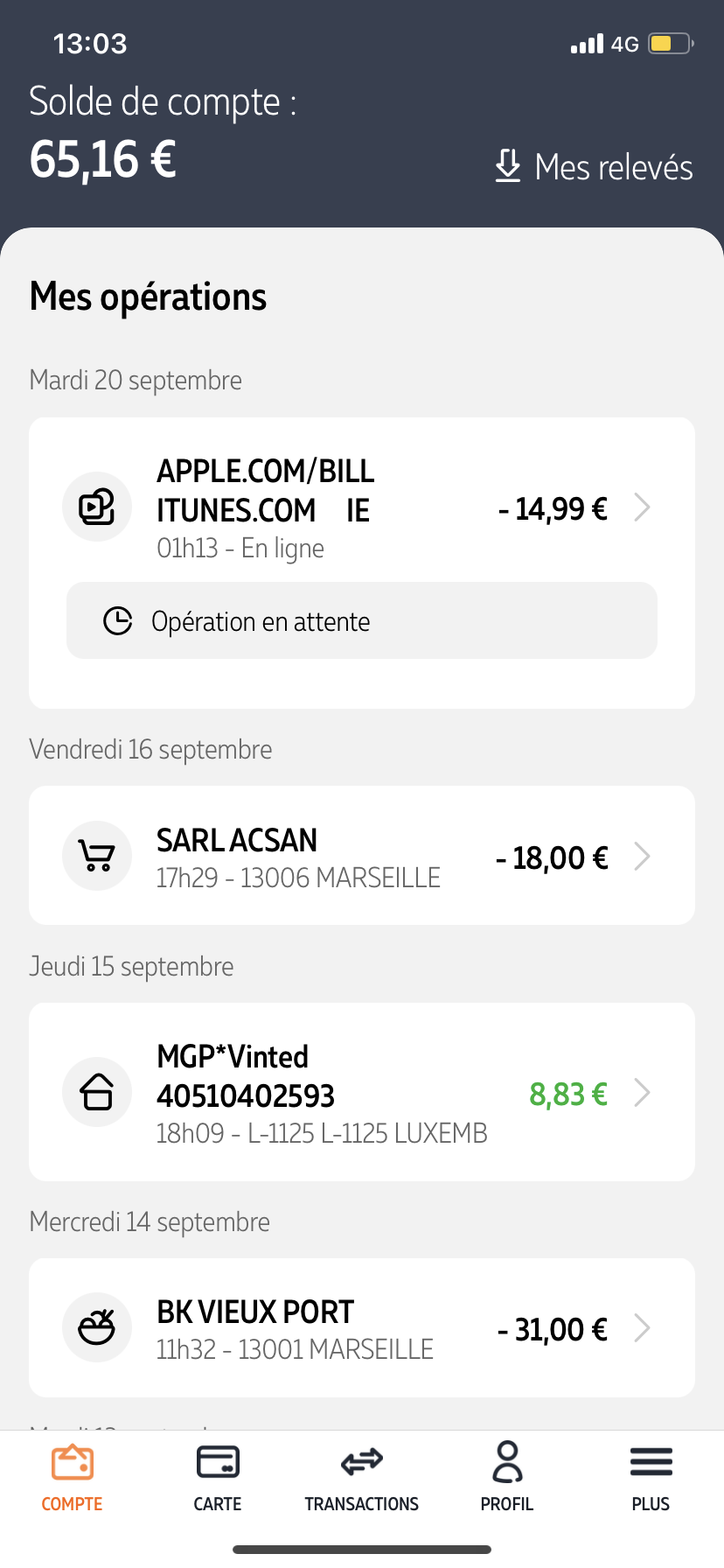724x1568 pixels.
Task: Go to the Transactions tab
Action: (361, 1479)
